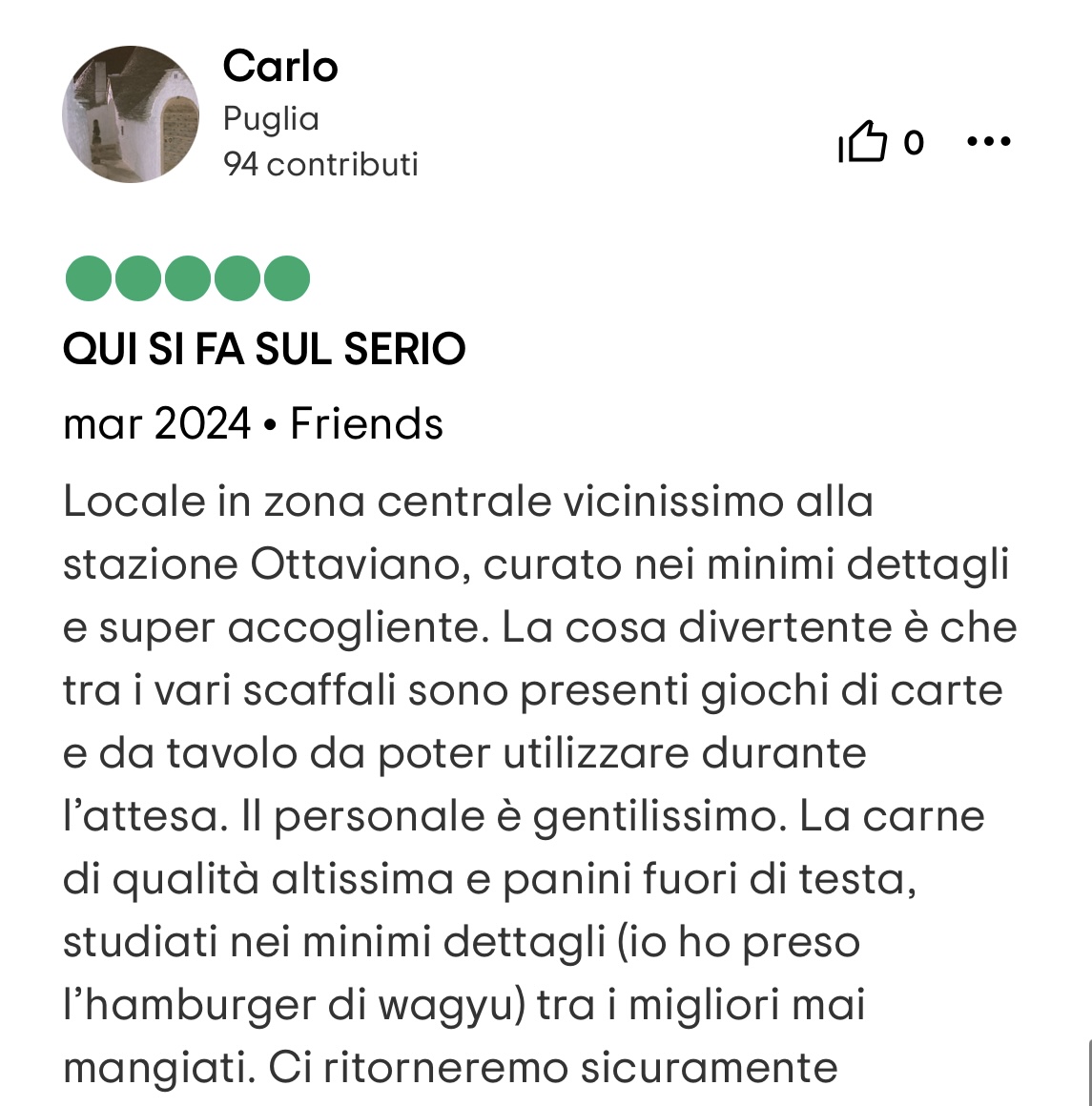Open the three-dot menu on Carlo's review

[988, 142]
